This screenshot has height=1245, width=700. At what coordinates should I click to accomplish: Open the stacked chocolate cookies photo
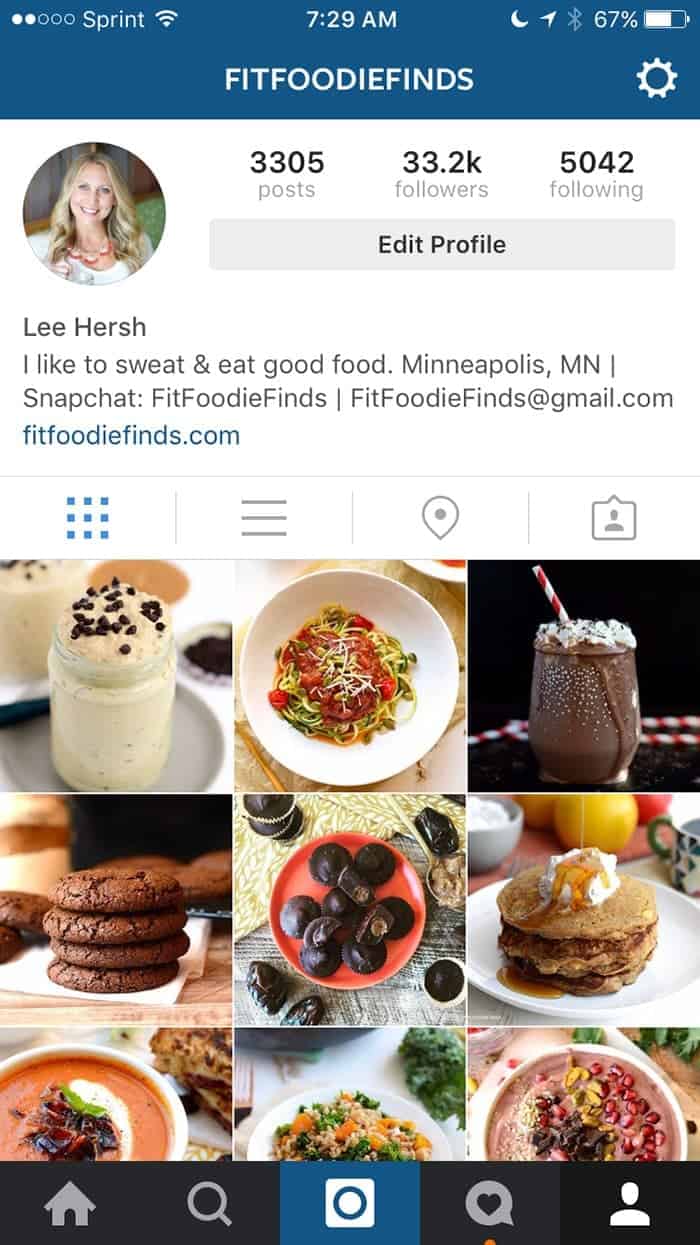pos(116,910)
